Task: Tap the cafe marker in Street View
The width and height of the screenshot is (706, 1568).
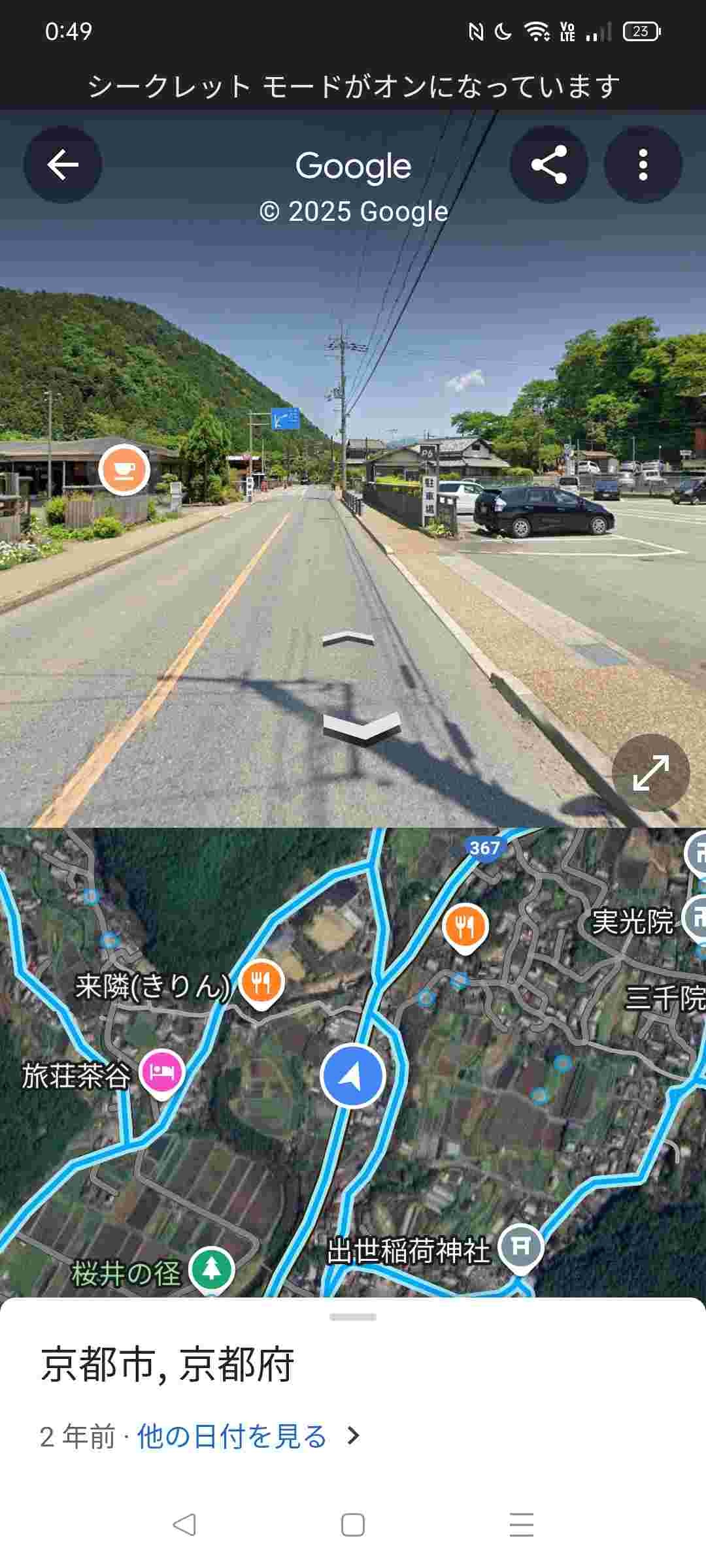Action: pos(124,469)
